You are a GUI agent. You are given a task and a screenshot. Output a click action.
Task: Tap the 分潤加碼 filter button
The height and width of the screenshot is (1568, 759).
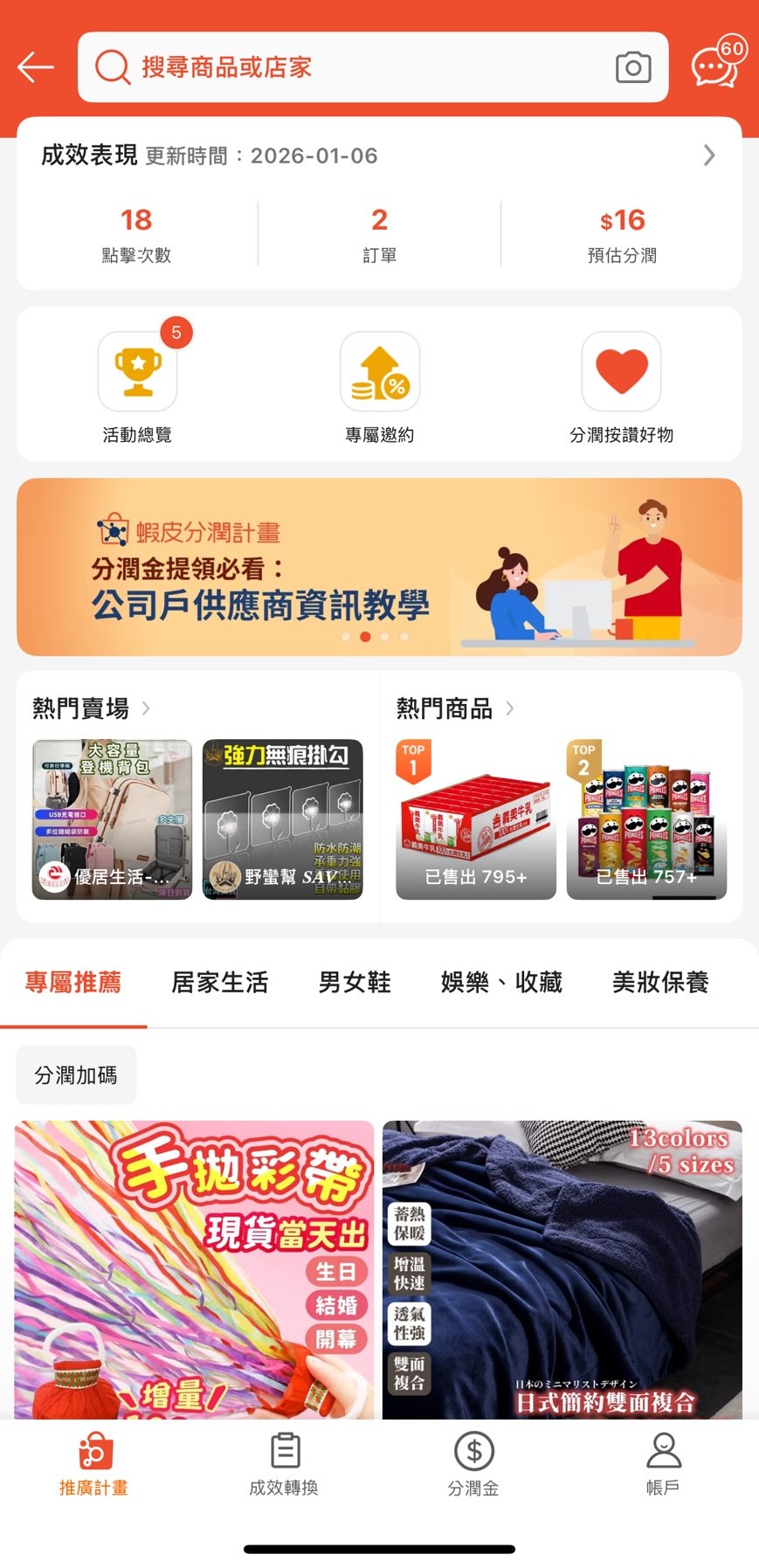point(76,1074)
